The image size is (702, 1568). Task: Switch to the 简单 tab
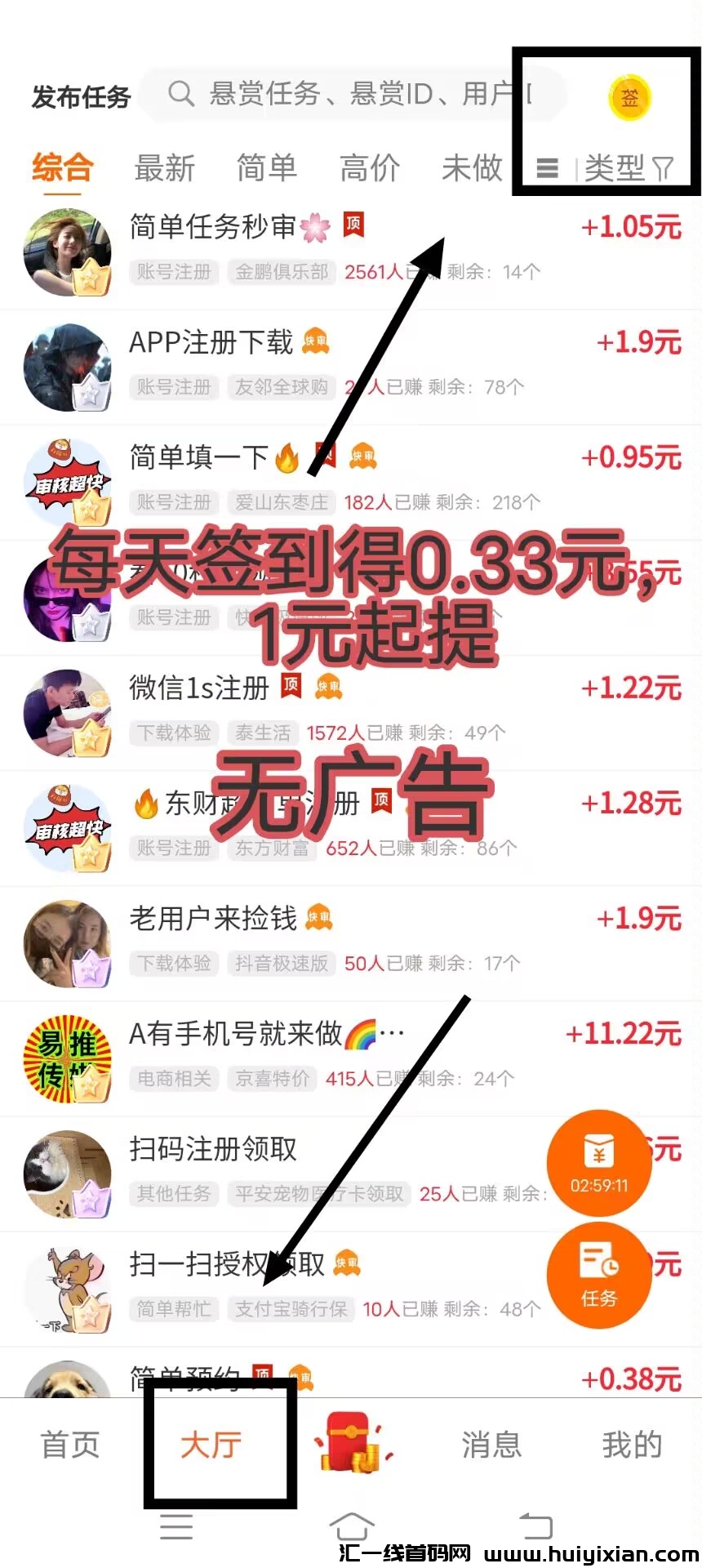point(266,168)
